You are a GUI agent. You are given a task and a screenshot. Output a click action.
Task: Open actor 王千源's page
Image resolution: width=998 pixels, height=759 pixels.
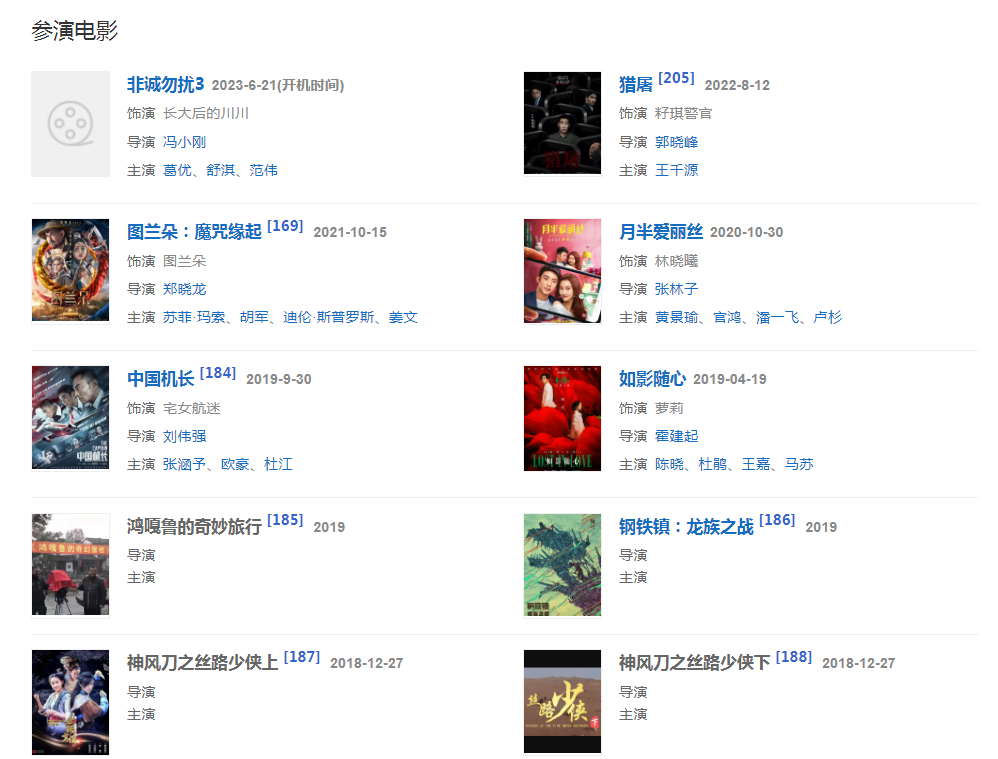(x=676, y=170)
